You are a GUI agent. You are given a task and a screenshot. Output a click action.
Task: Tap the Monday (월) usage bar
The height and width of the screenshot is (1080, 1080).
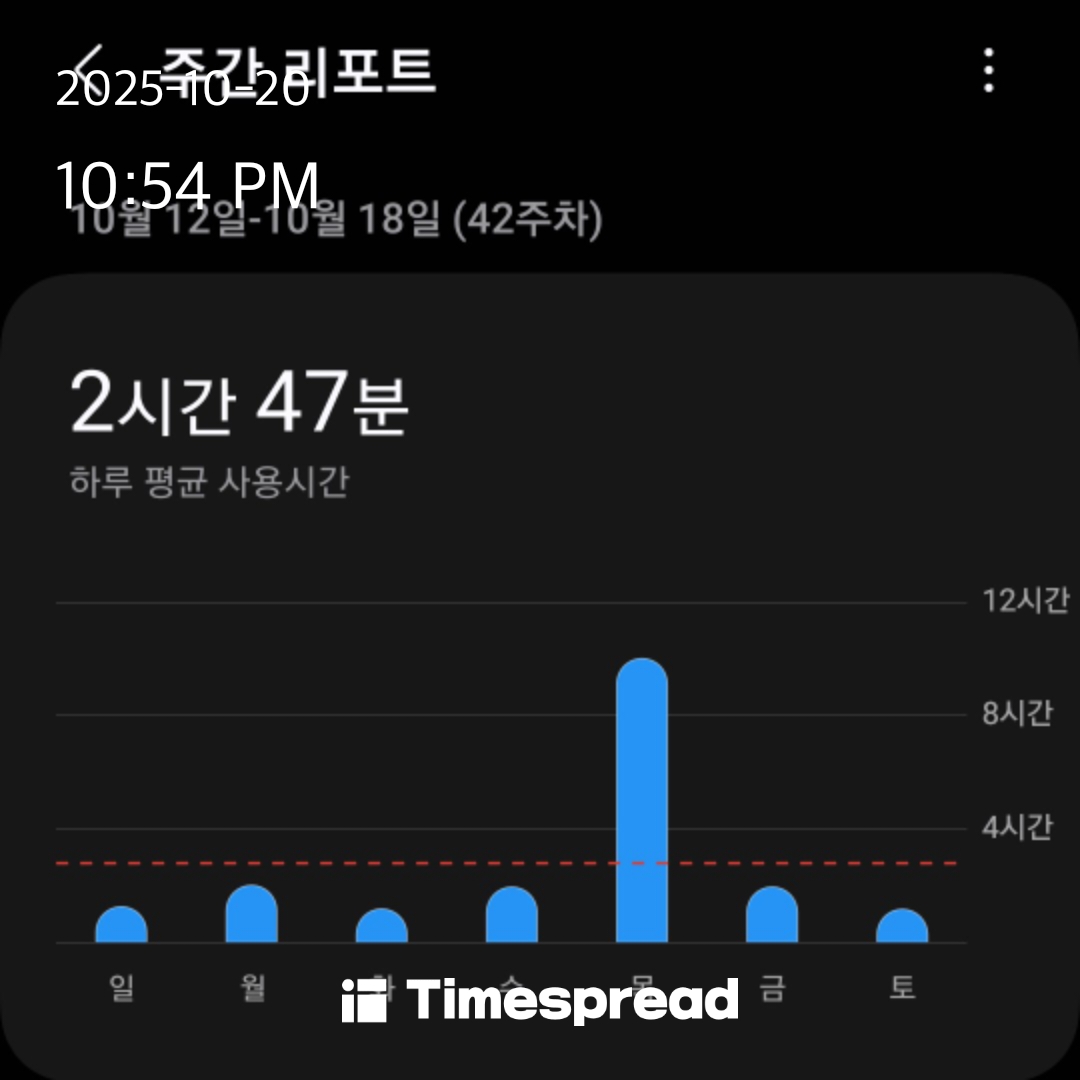(251, 914)
